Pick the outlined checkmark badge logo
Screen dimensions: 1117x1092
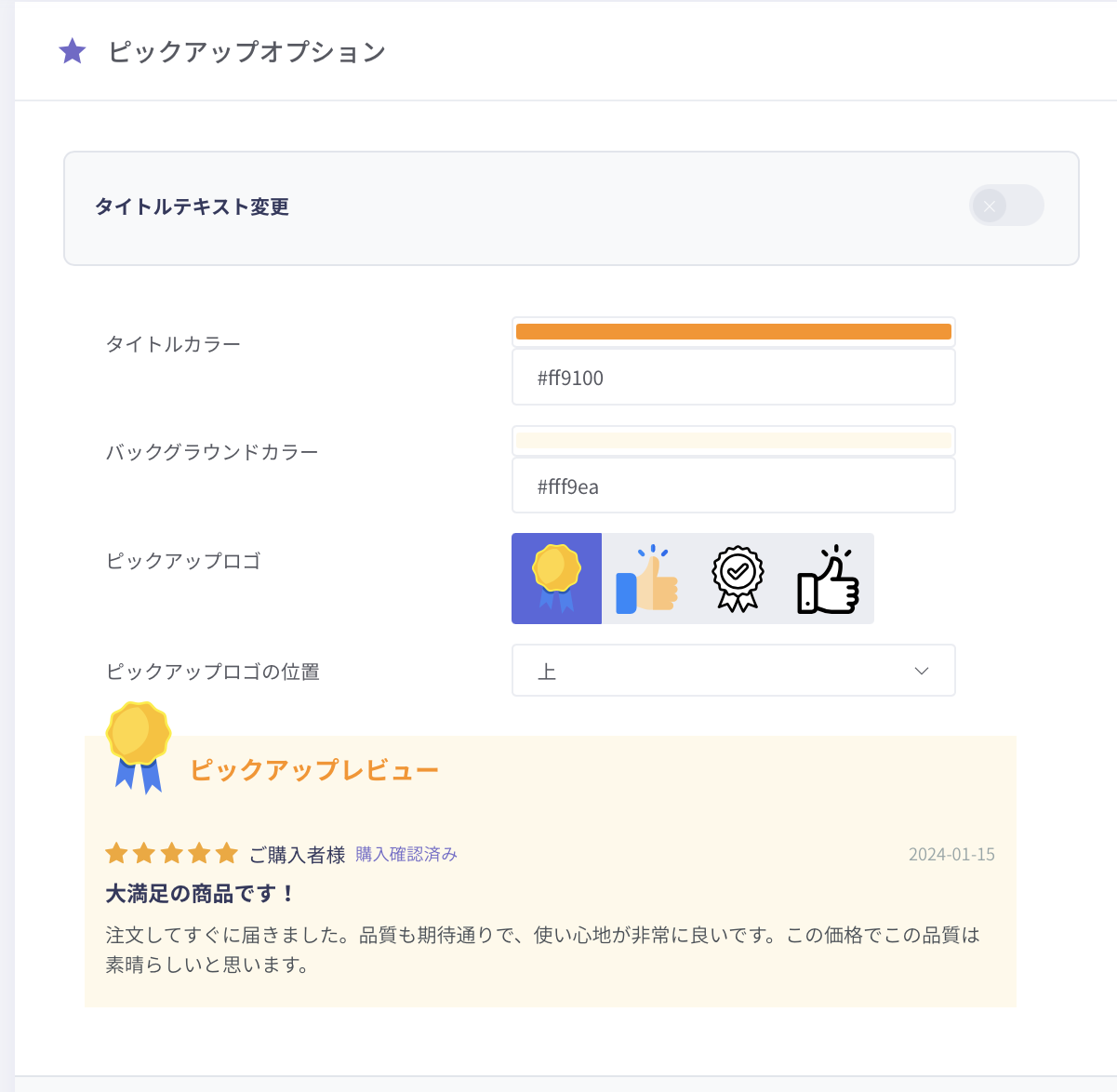point(738,579)
